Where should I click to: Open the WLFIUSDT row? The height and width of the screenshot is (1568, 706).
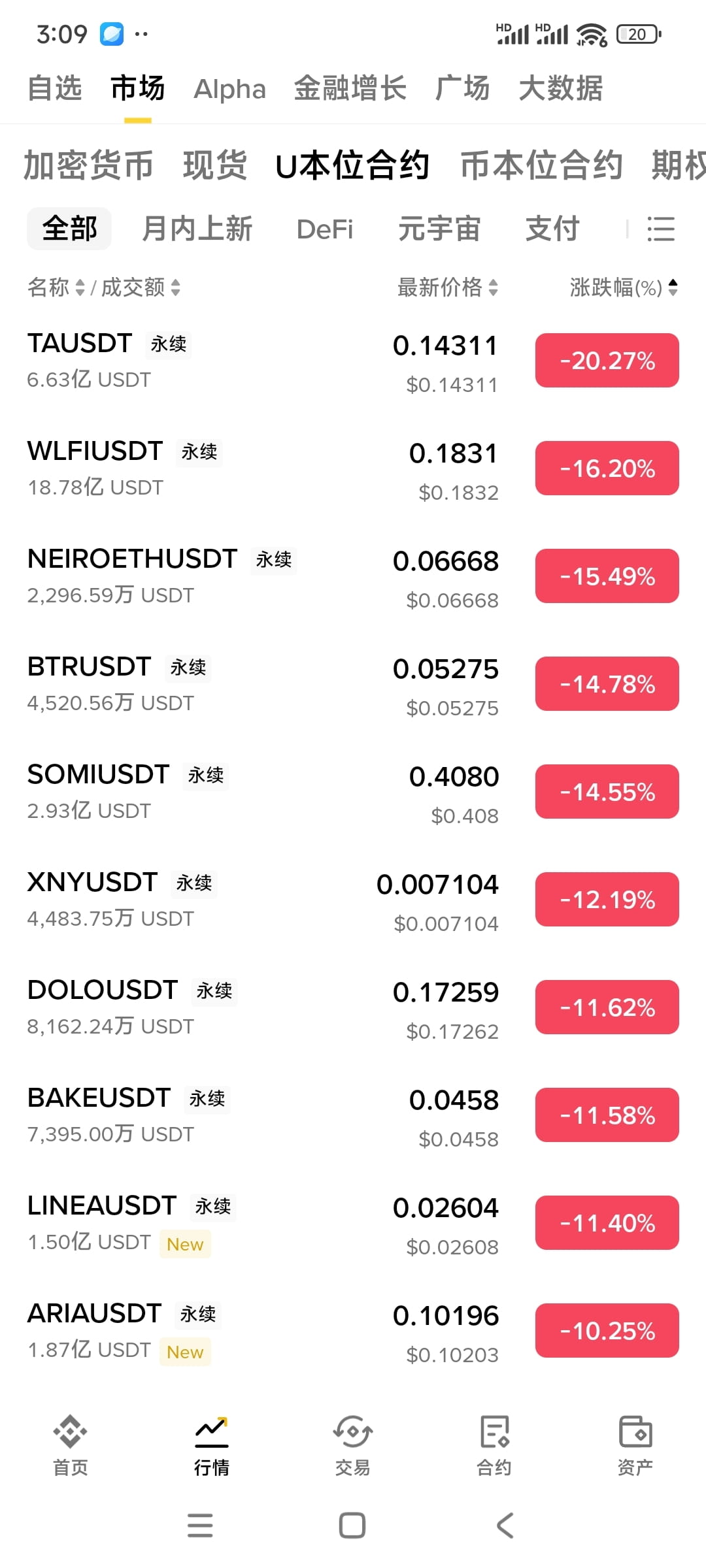(x=353, y=469)
